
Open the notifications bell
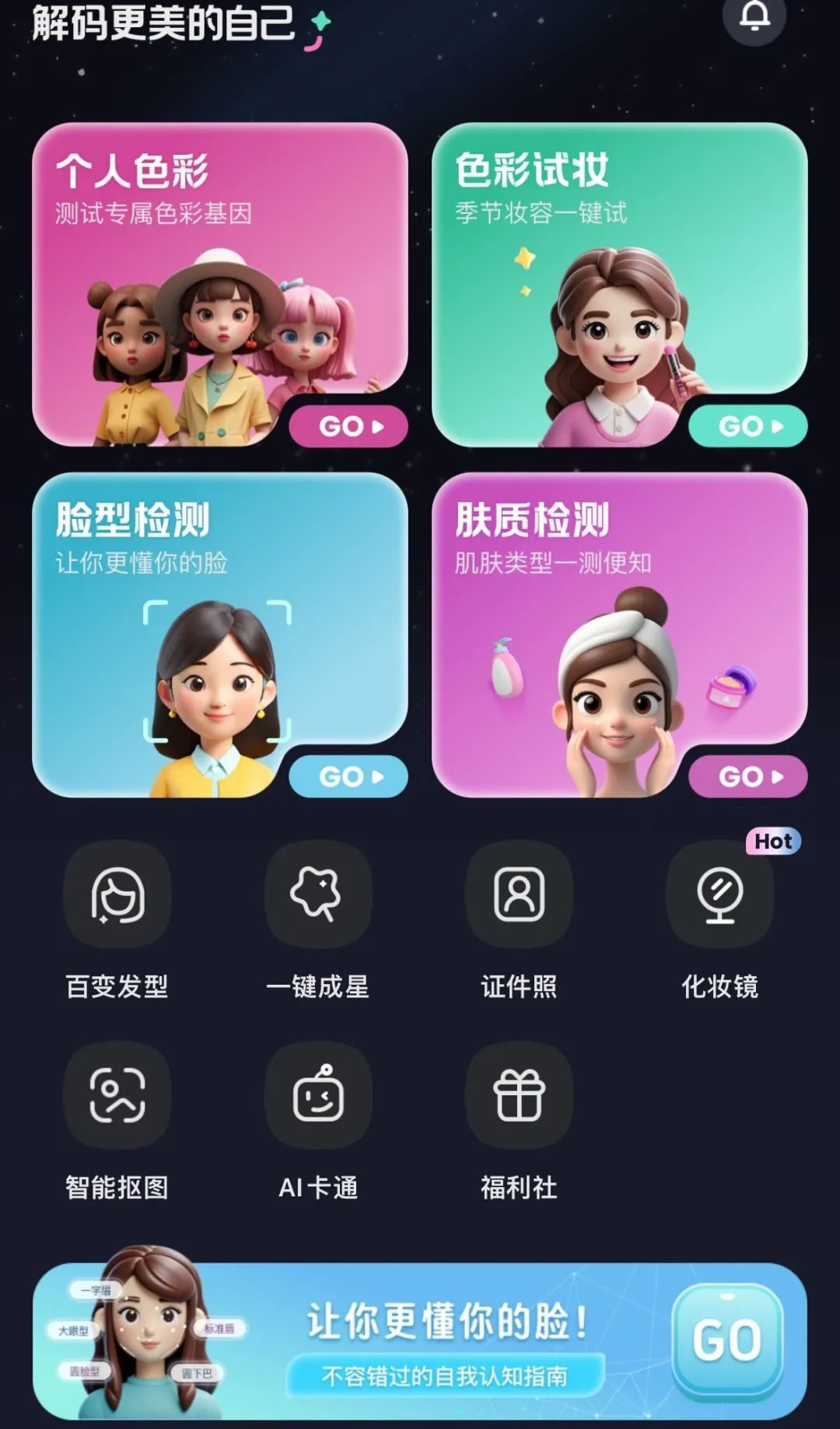pyautogui.click(x=754, y=16)
